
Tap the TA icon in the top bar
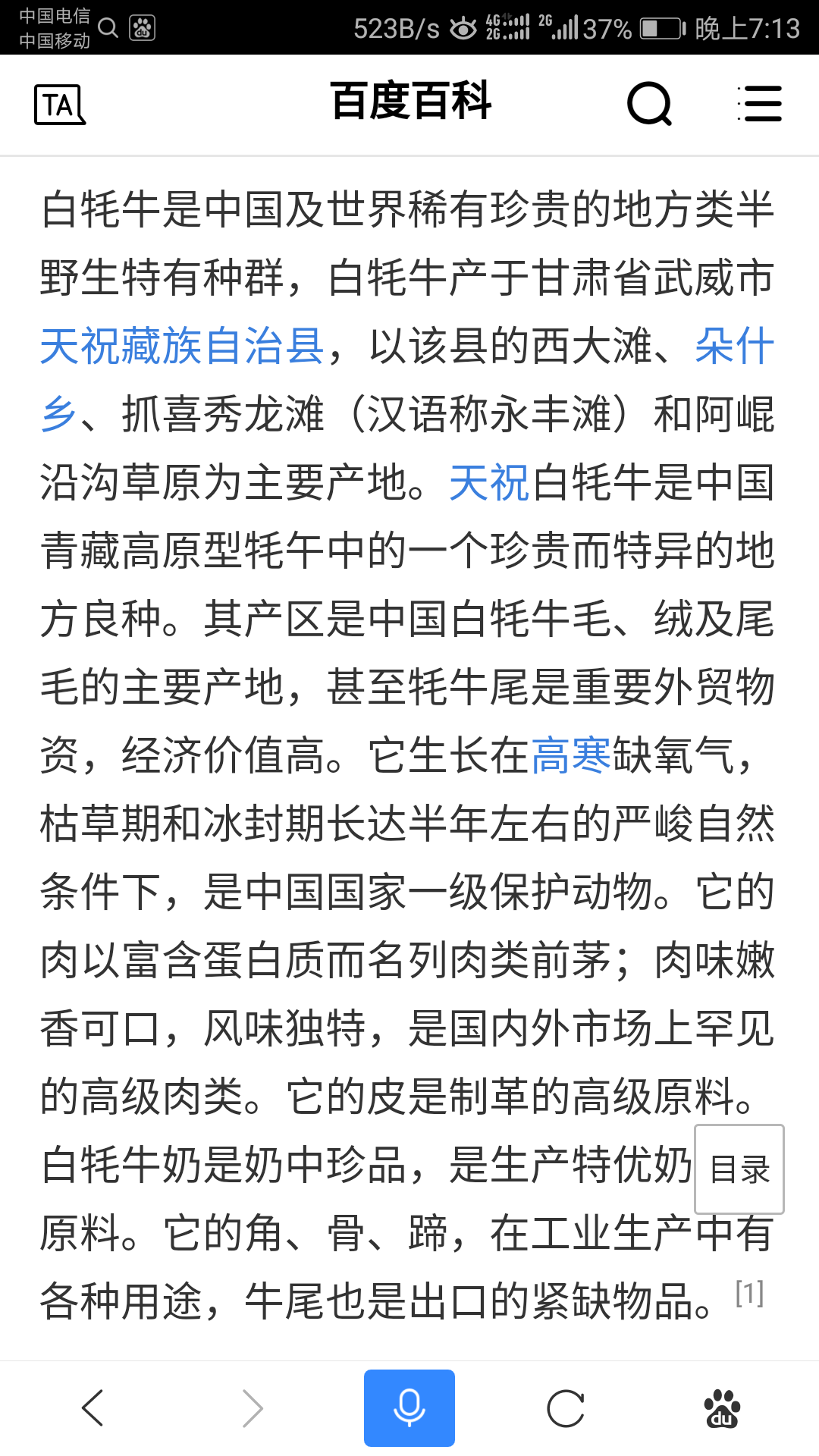pyautogui.click(x=60, y=104)
